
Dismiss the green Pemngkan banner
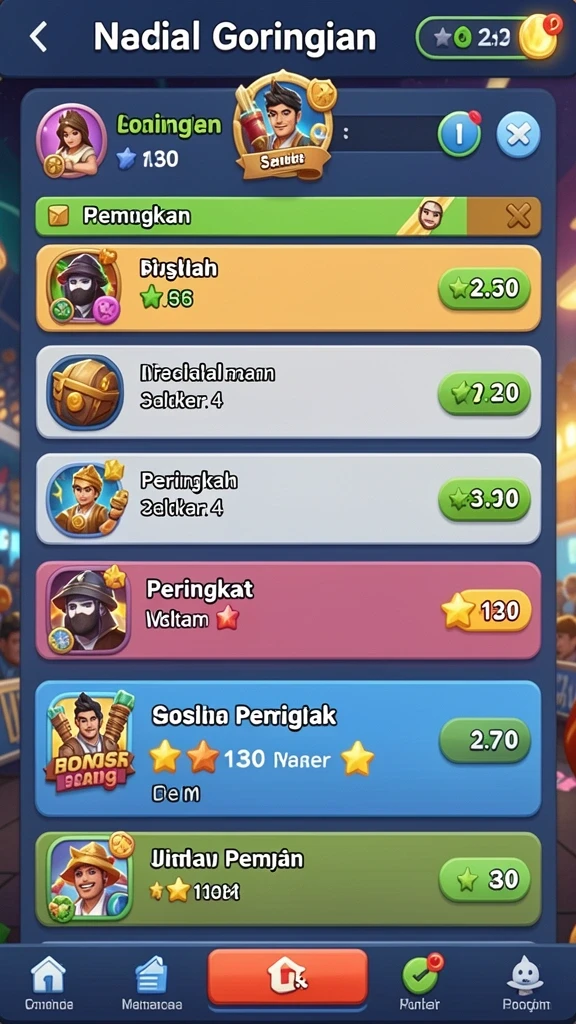[x=519, y=216]
